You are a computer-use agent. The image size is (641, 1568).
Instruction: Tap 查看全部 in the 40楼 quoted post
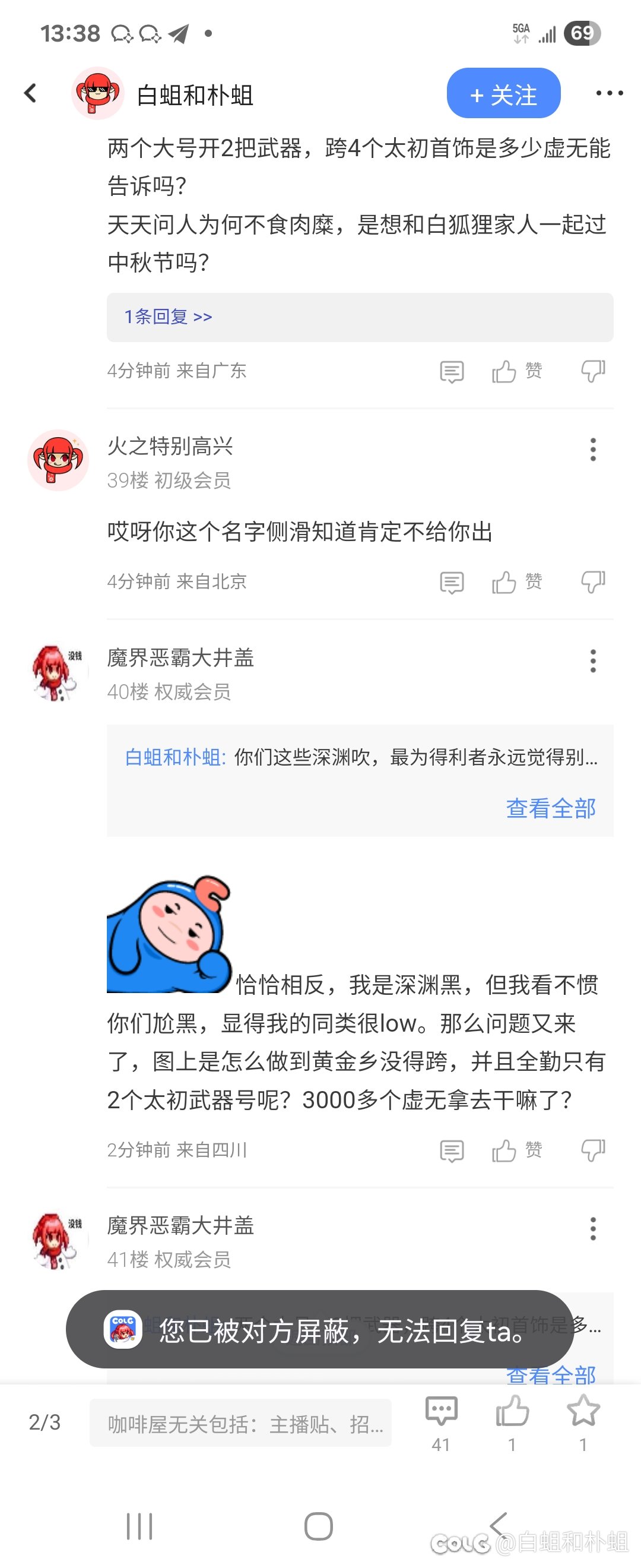pyautogui.click(x=550, y=808)
